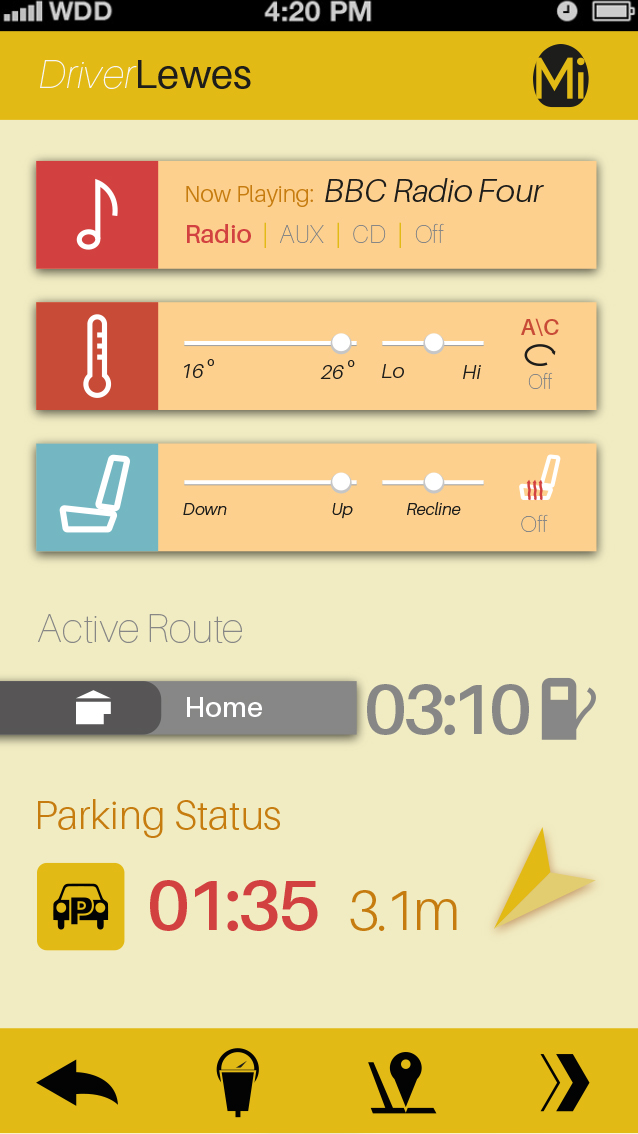This screenshot has width=638, height=1134.
Task: Open the parked car icon
Action: point(80,906)
